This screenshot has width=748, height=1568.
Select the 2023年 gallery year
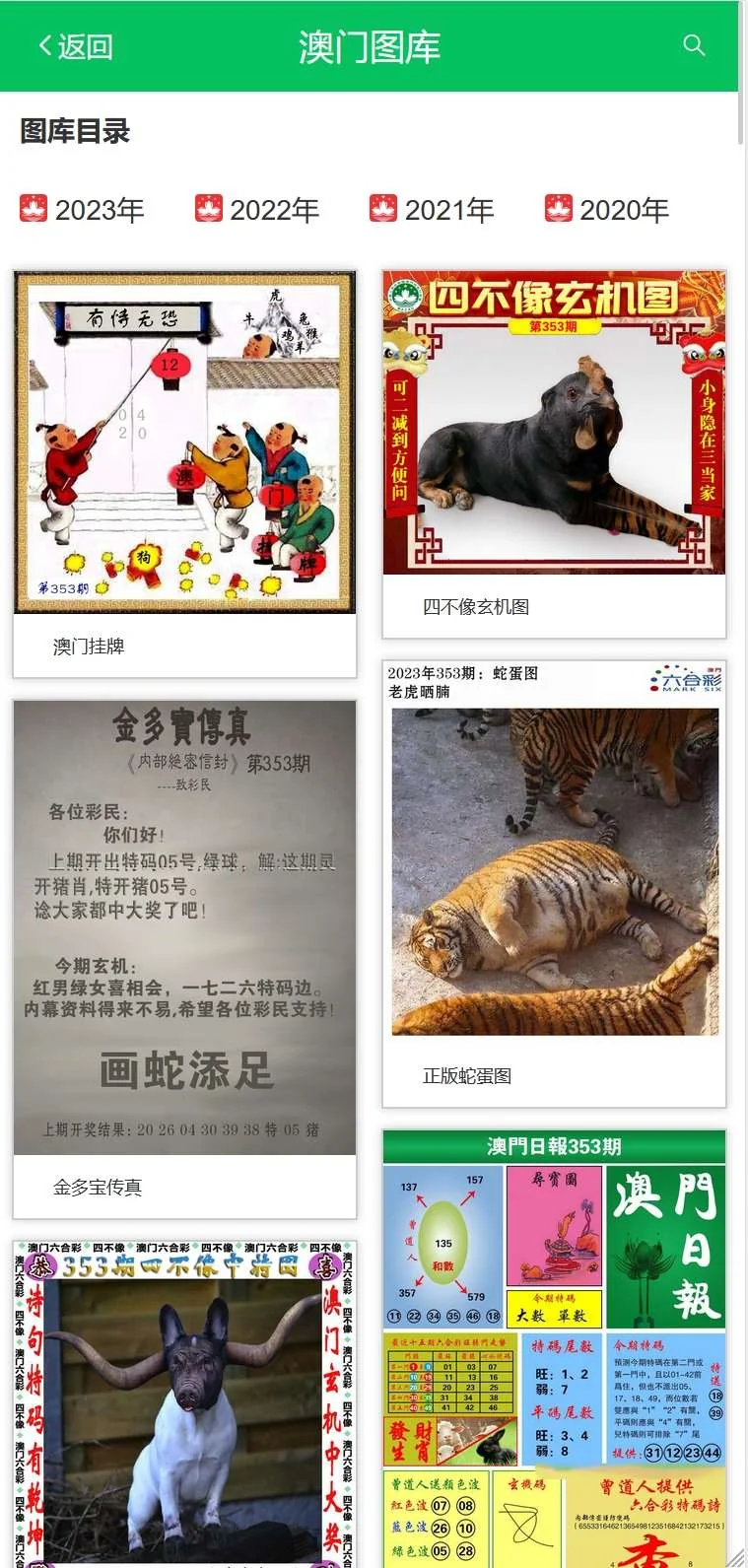pyautogui.click(x=83, y=209)
